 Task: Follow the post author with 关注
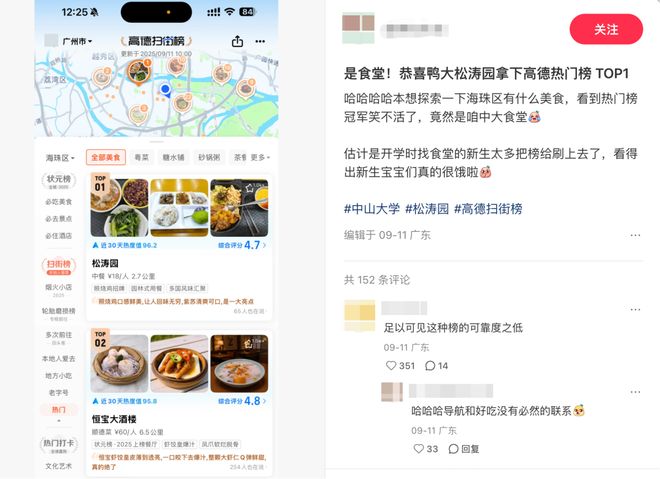tap(606, 29)
